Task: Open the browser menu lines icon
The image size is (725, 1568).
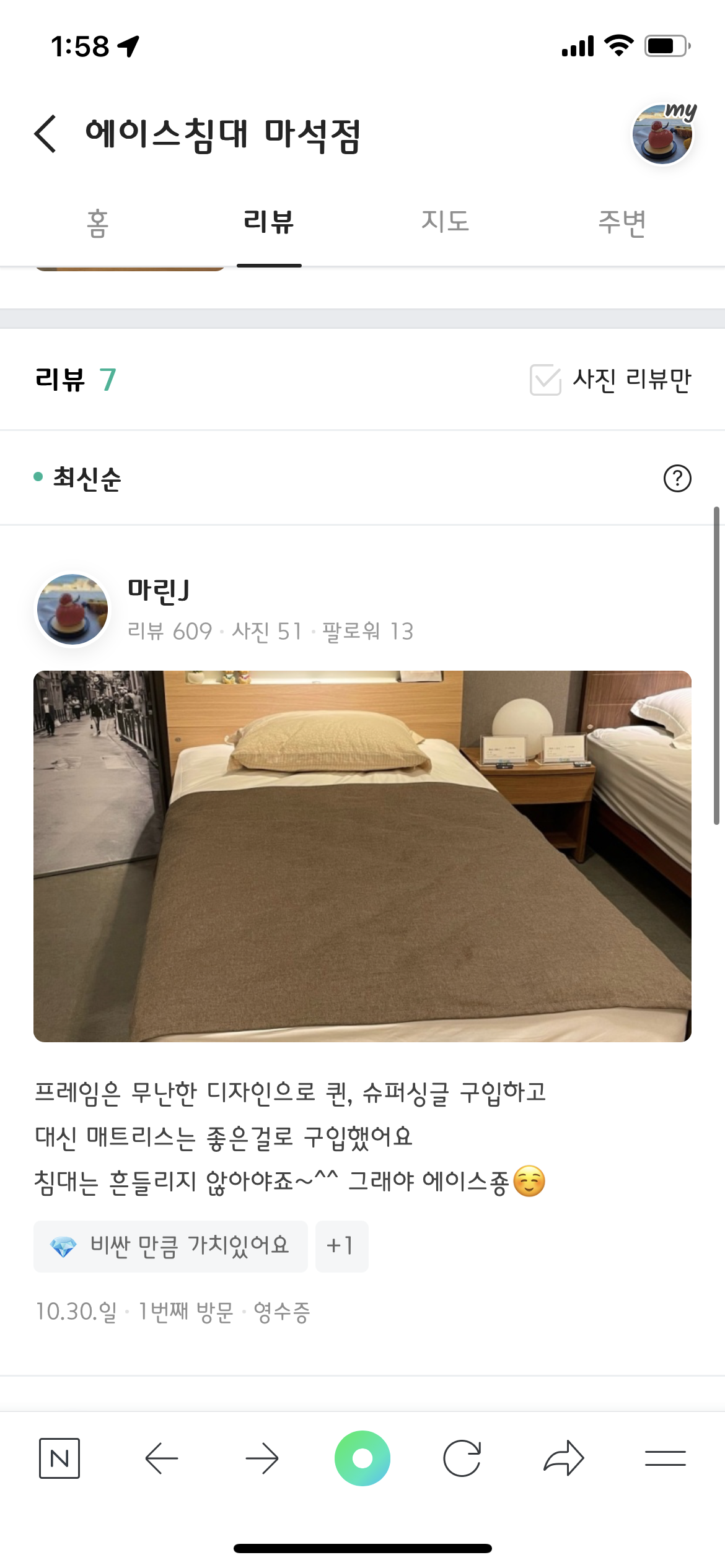Action: coord(666,1458)
